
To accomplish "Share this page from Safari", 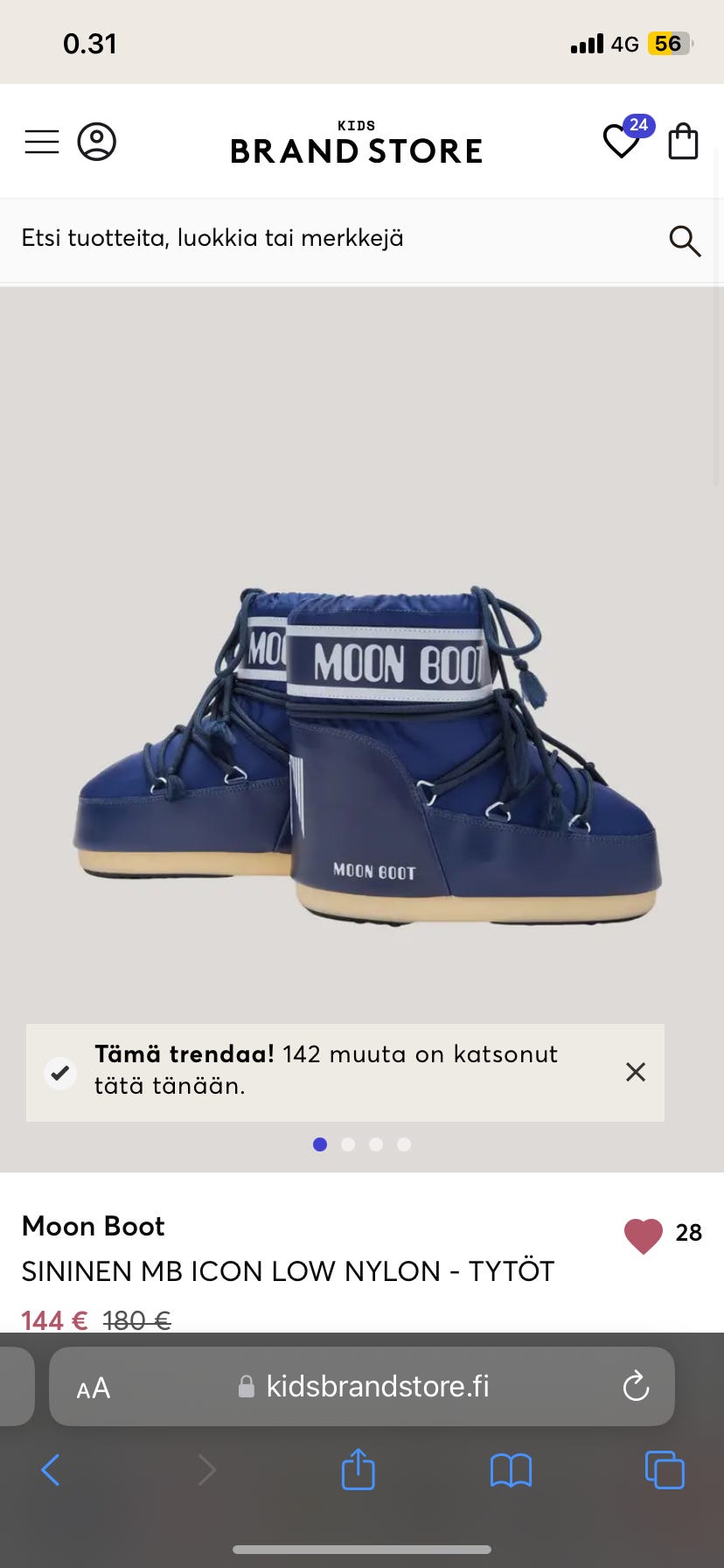I will [x=359, y=1469].
